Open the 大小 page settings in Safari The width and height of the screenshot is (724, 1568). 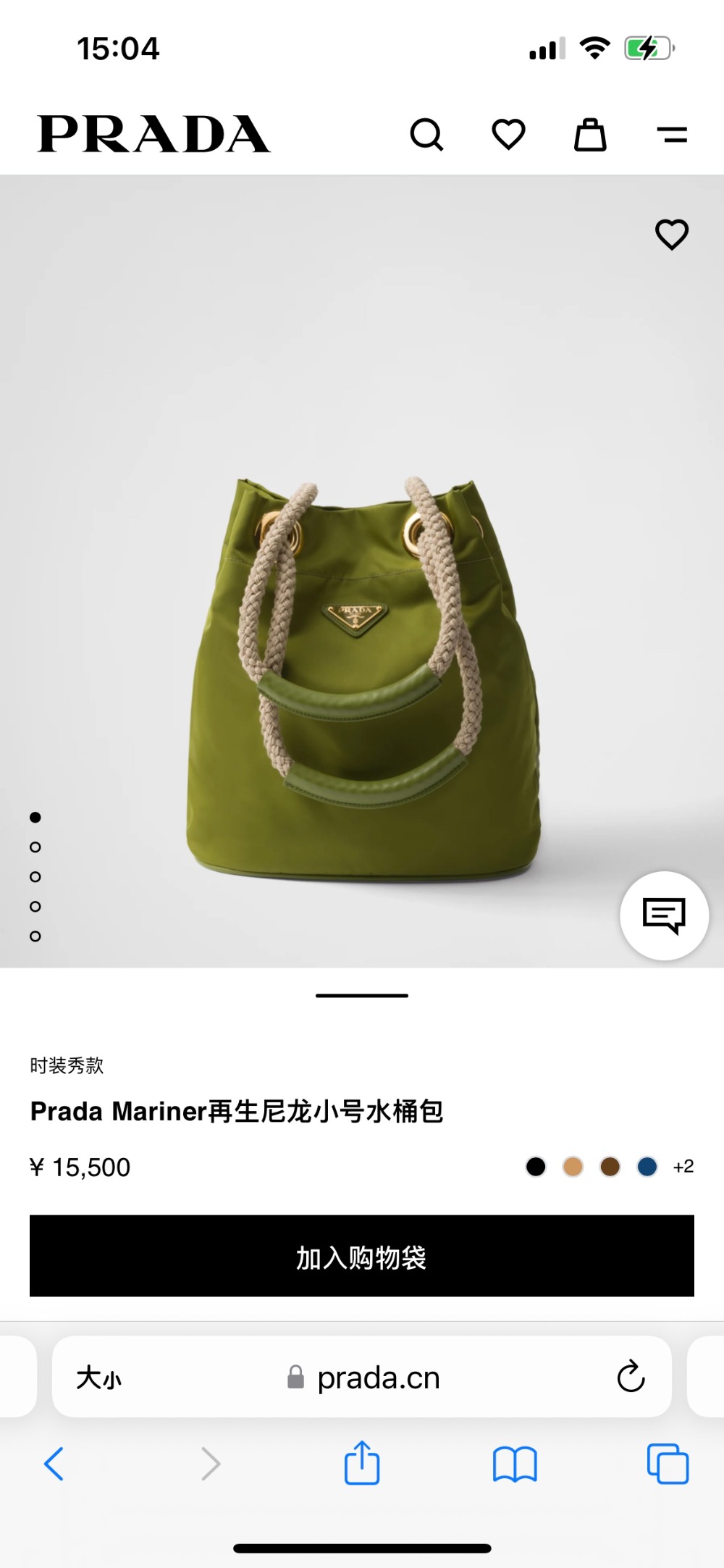click(x=99, y=1378)
